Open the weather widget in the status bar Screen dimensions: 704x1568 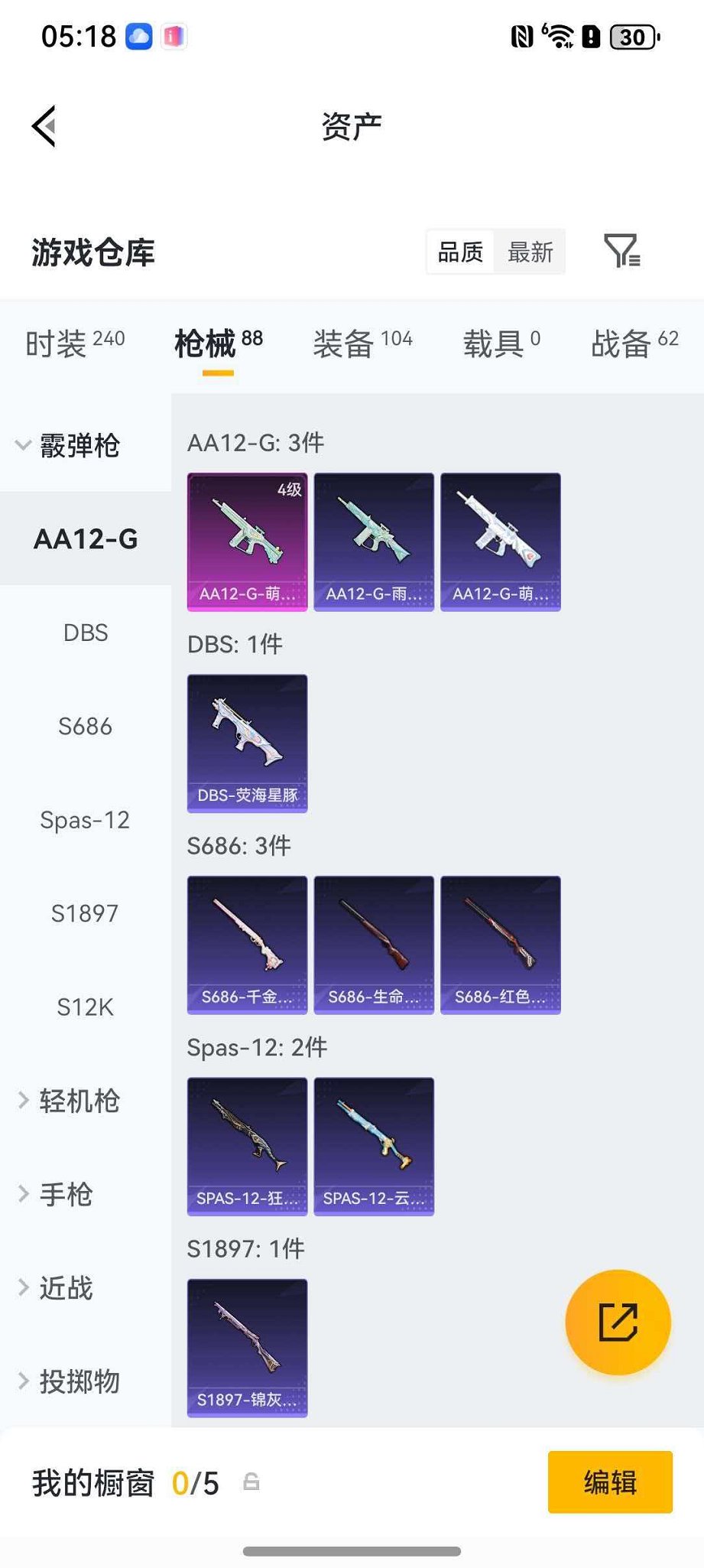click(140, 35)
